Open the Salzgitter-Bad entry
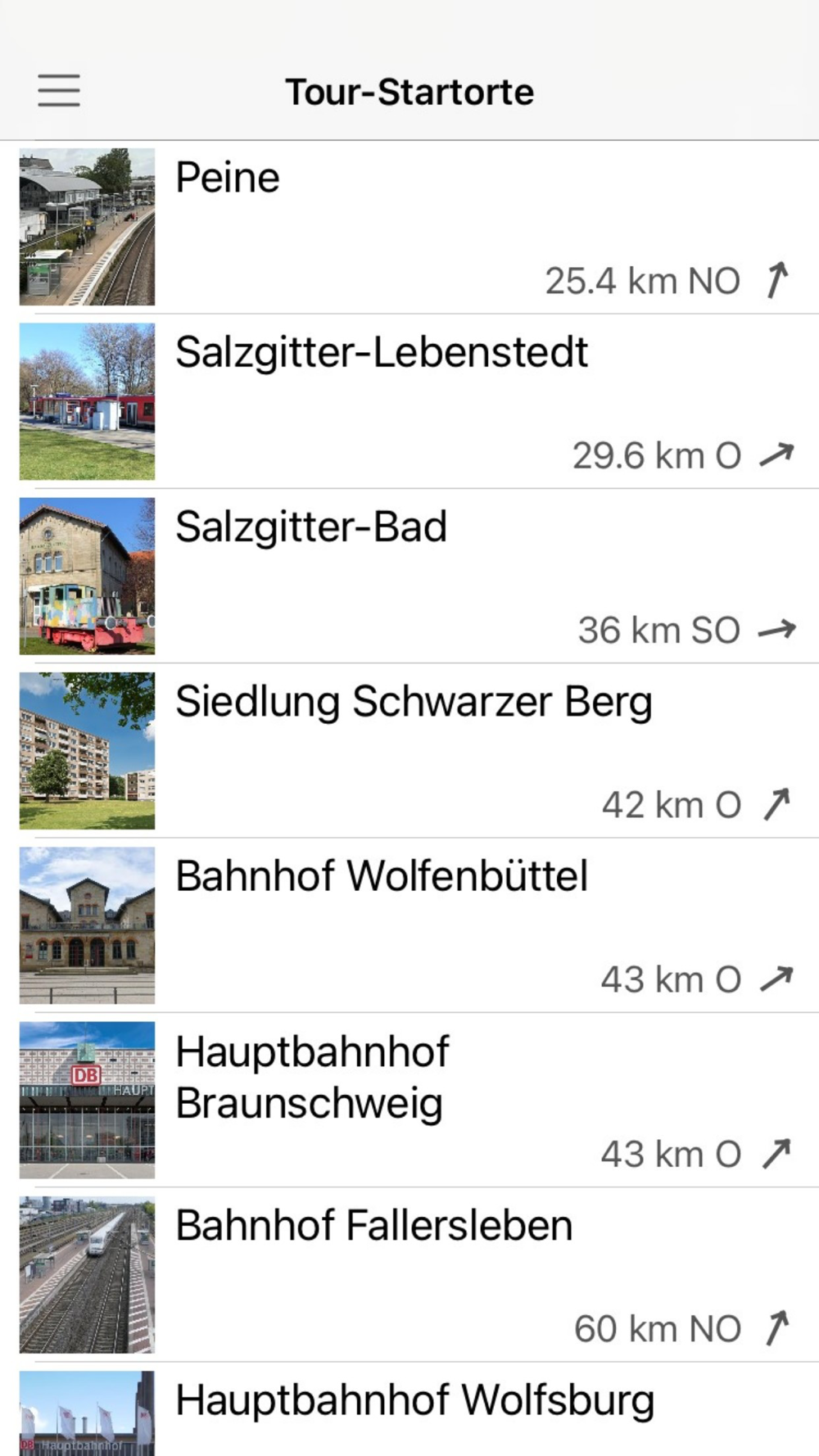819x1456 pixels. click(409, 576)
